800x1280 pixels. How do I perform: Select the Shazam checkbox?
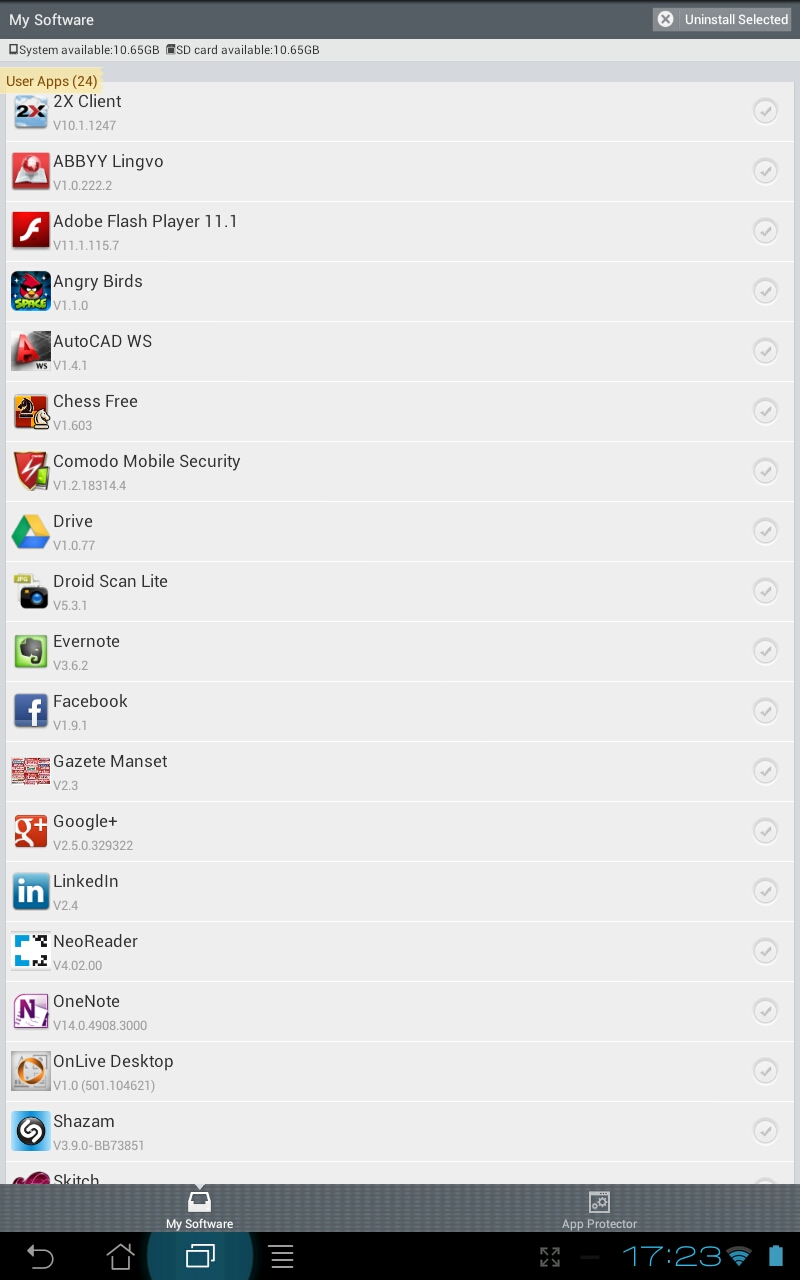point(765,1131)
